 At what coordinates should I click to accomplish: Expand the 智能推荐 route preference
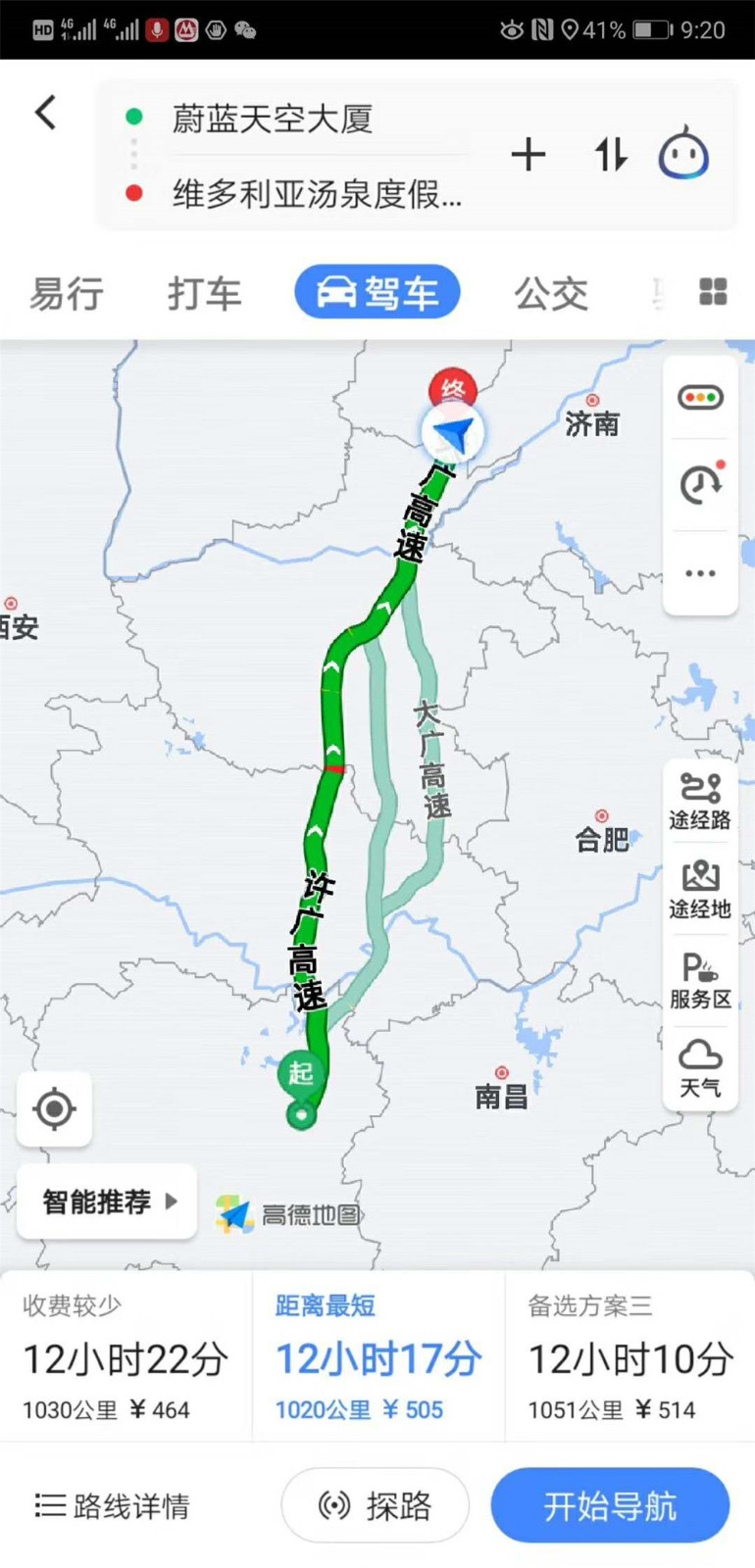107,1201
